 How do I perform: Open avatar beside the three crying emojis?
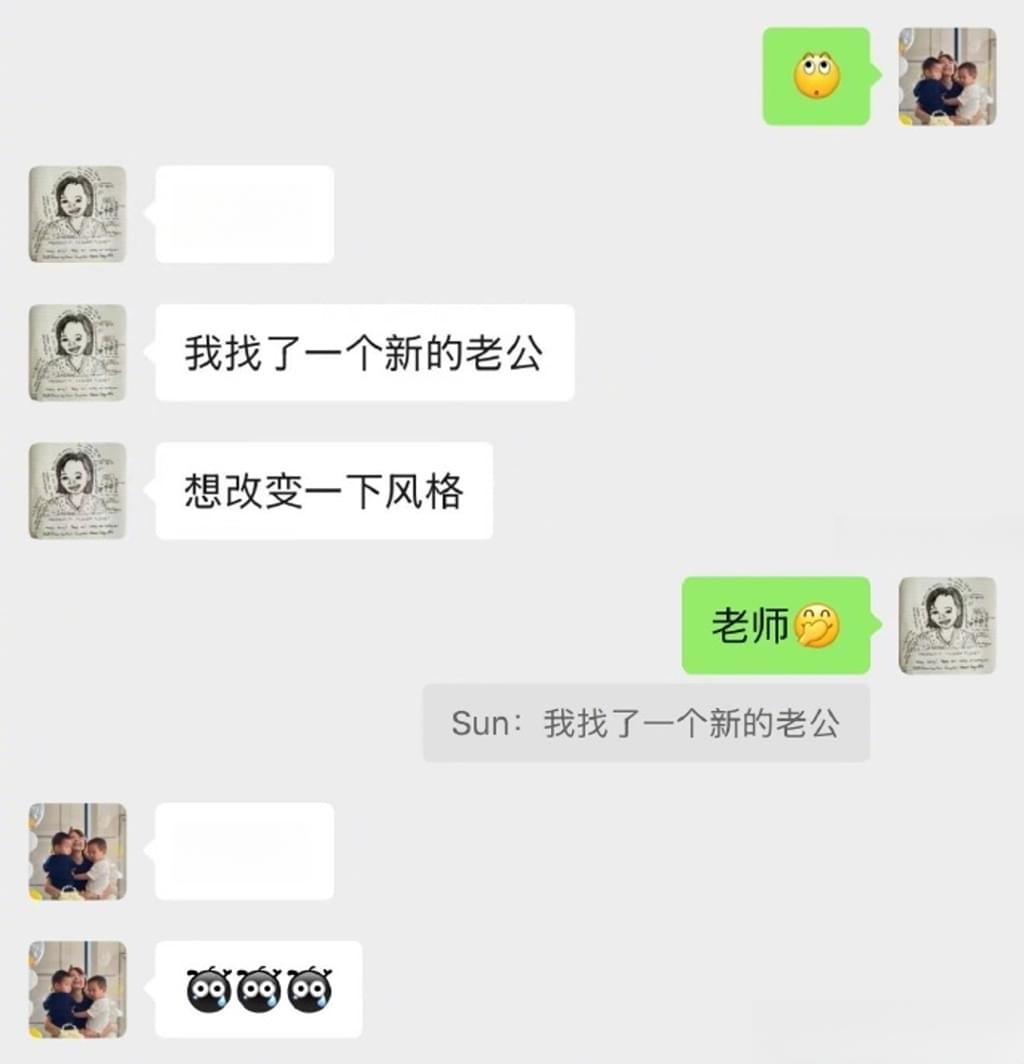coord(77,989)
